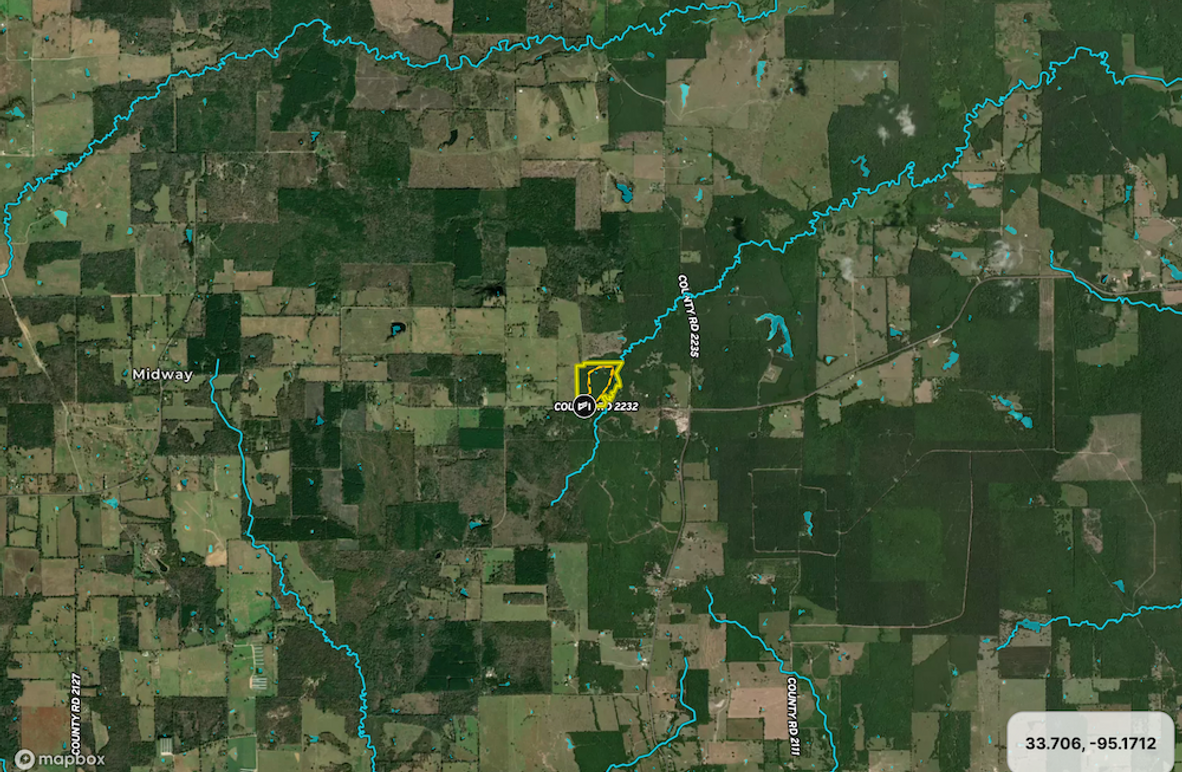Image resolution: width=1182 pixels, height=772 pixels.
Task: Tap the black gate marker on County Rd 2232
Action: click(583, 407)
